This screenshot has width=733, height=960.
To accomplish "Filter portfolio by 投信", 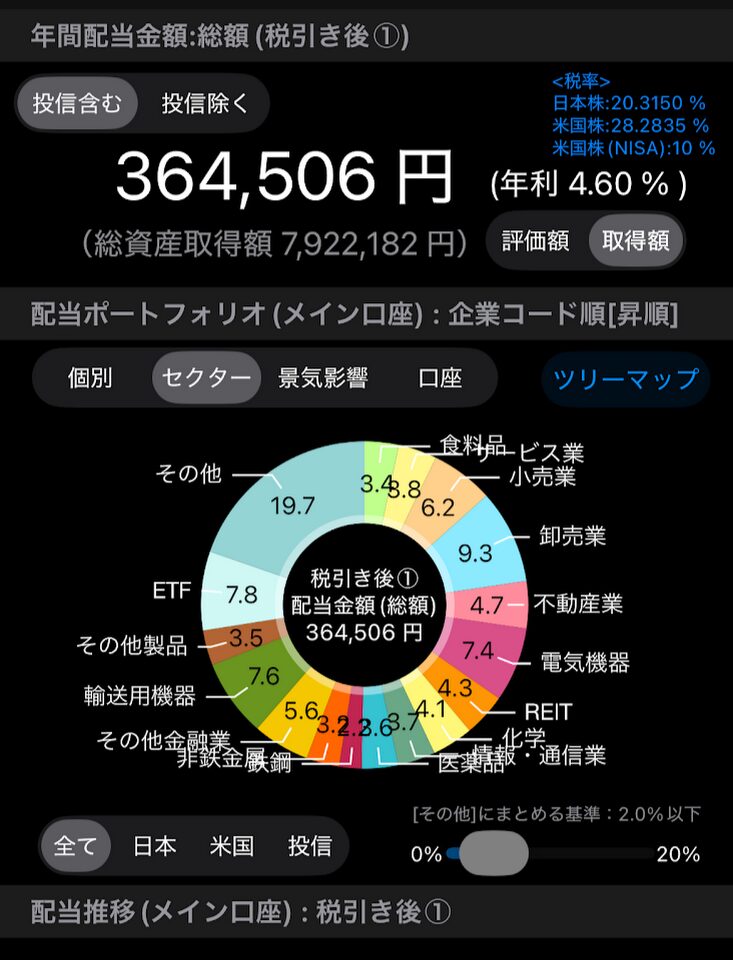I will tap(310, 846).
